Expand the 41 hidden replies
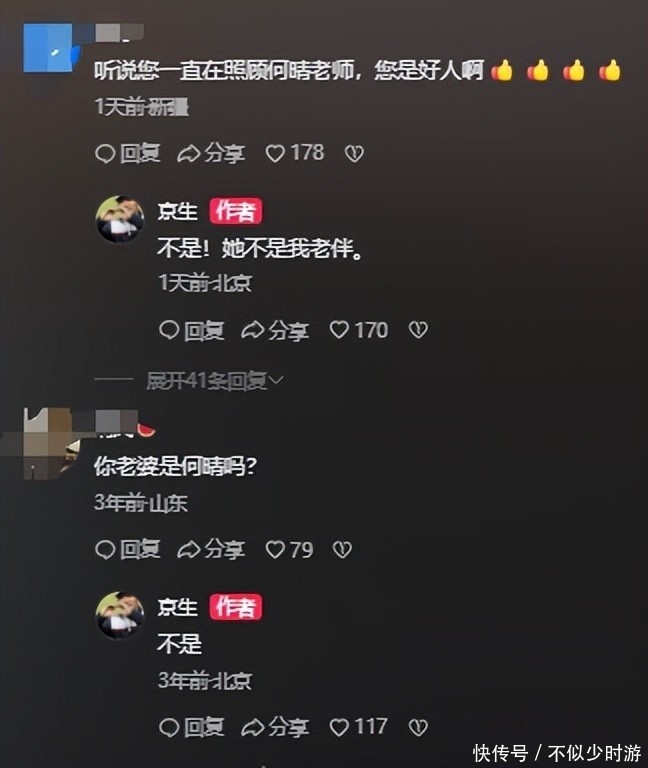Viewport: 648px width, 768px height. [x=215, y=381]
